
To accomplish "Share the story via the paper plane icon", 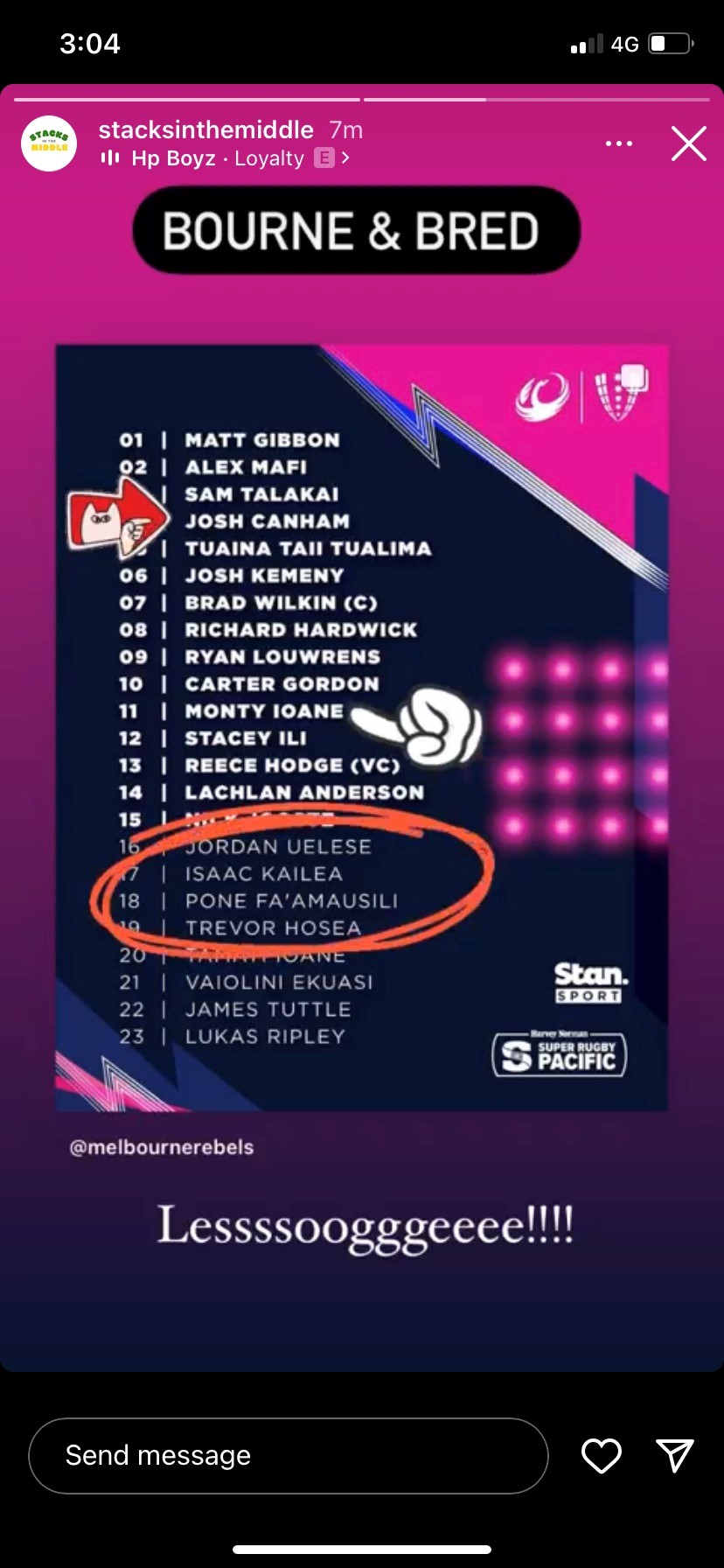I will click(674, 1455).
